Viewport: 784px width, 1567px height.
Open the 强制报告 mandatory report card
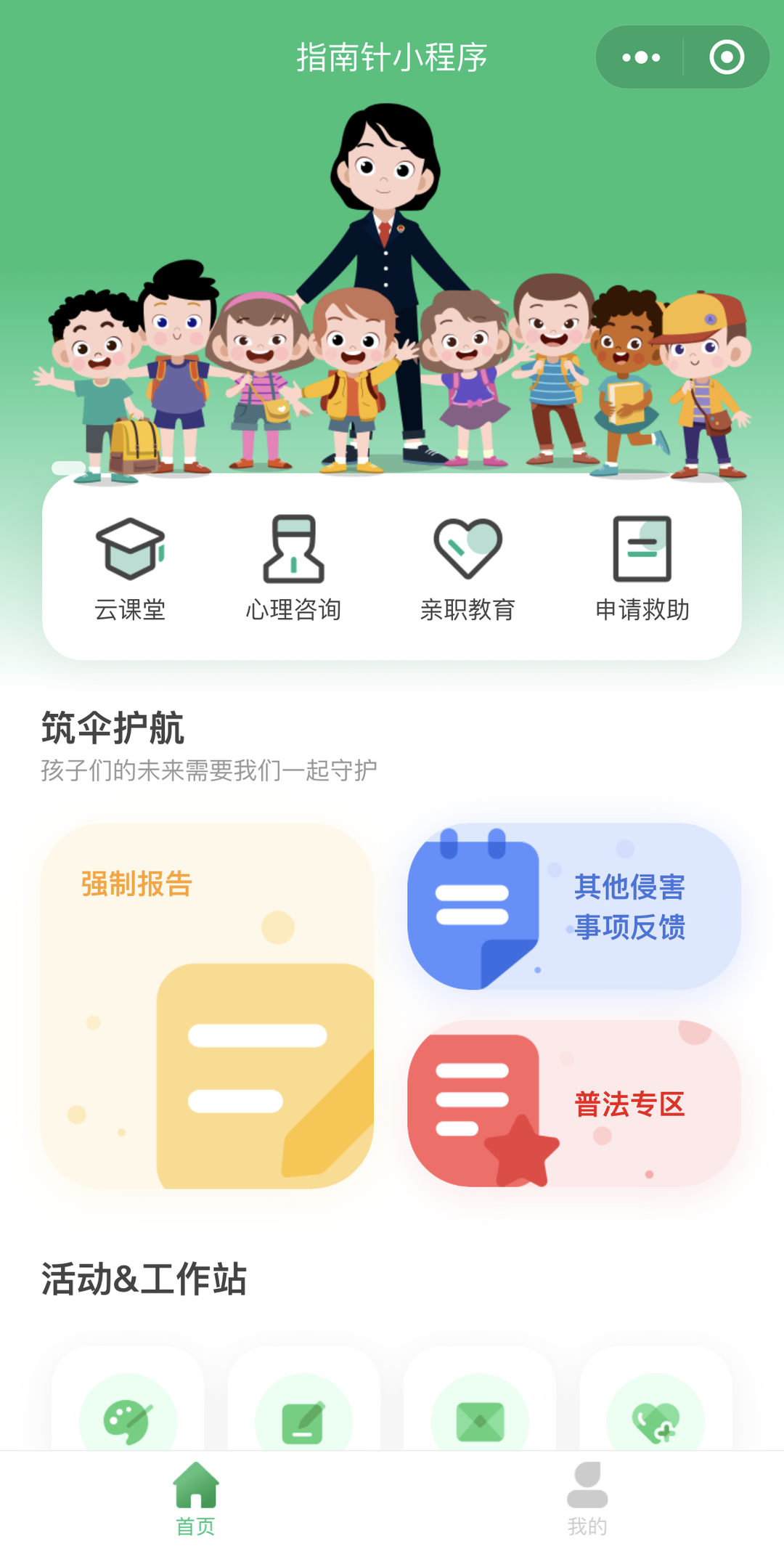click(207, 1006)
